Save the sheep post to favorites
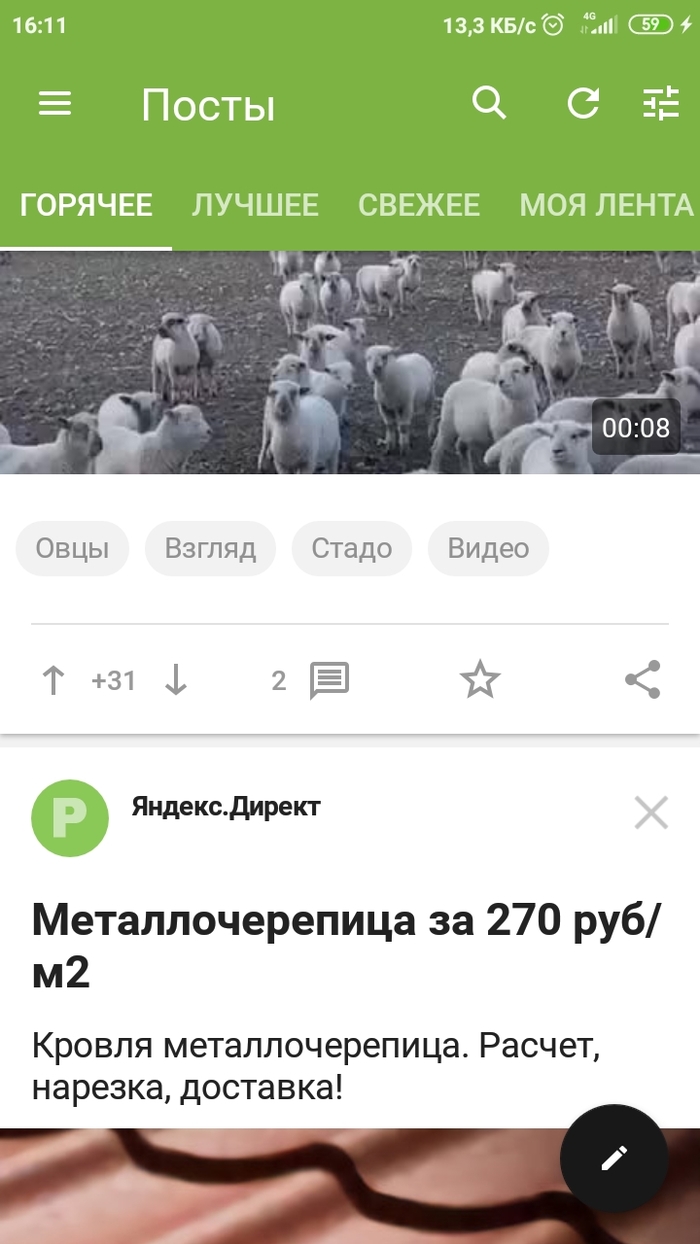700x1244 pixels. (x=480, y=681)
